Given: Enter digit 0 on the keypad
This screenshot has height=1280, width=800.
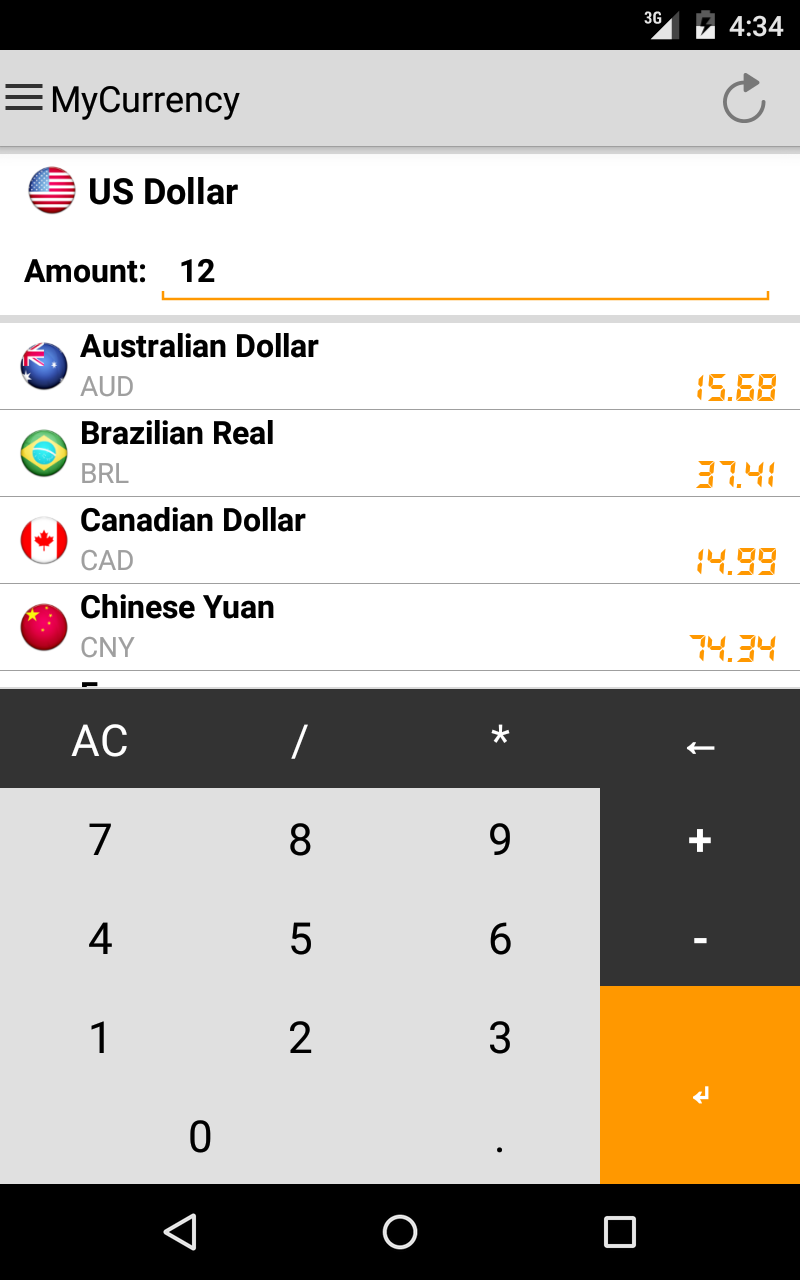Looking at the screenshot, I should click(x=200, y=1136).
